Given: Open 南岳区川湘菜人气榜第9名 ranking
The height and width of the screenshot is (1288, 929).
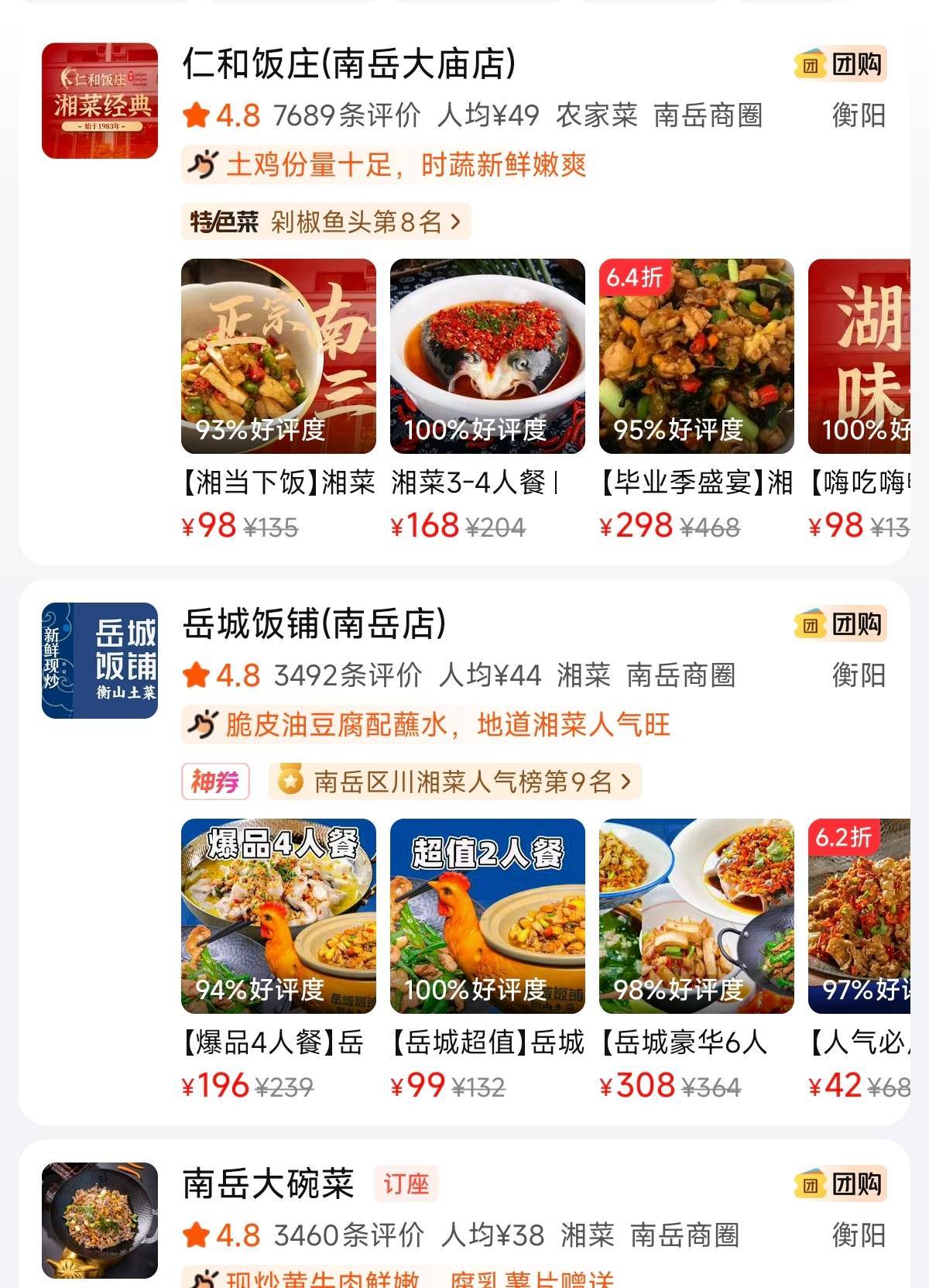Looking at the screenshot, I should (x=455, y=782).
